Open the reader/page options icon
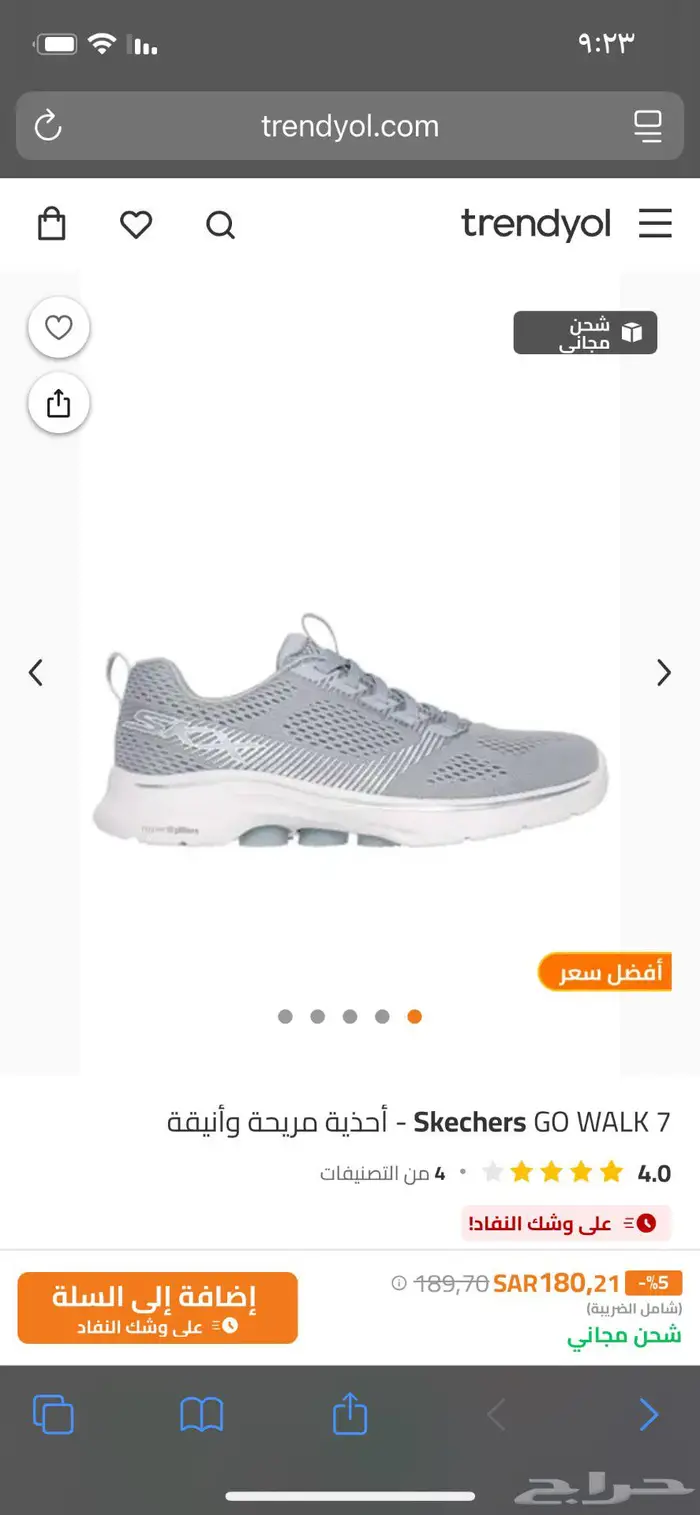The height and width of the screenshot is (1515, 700). [648, 126]
